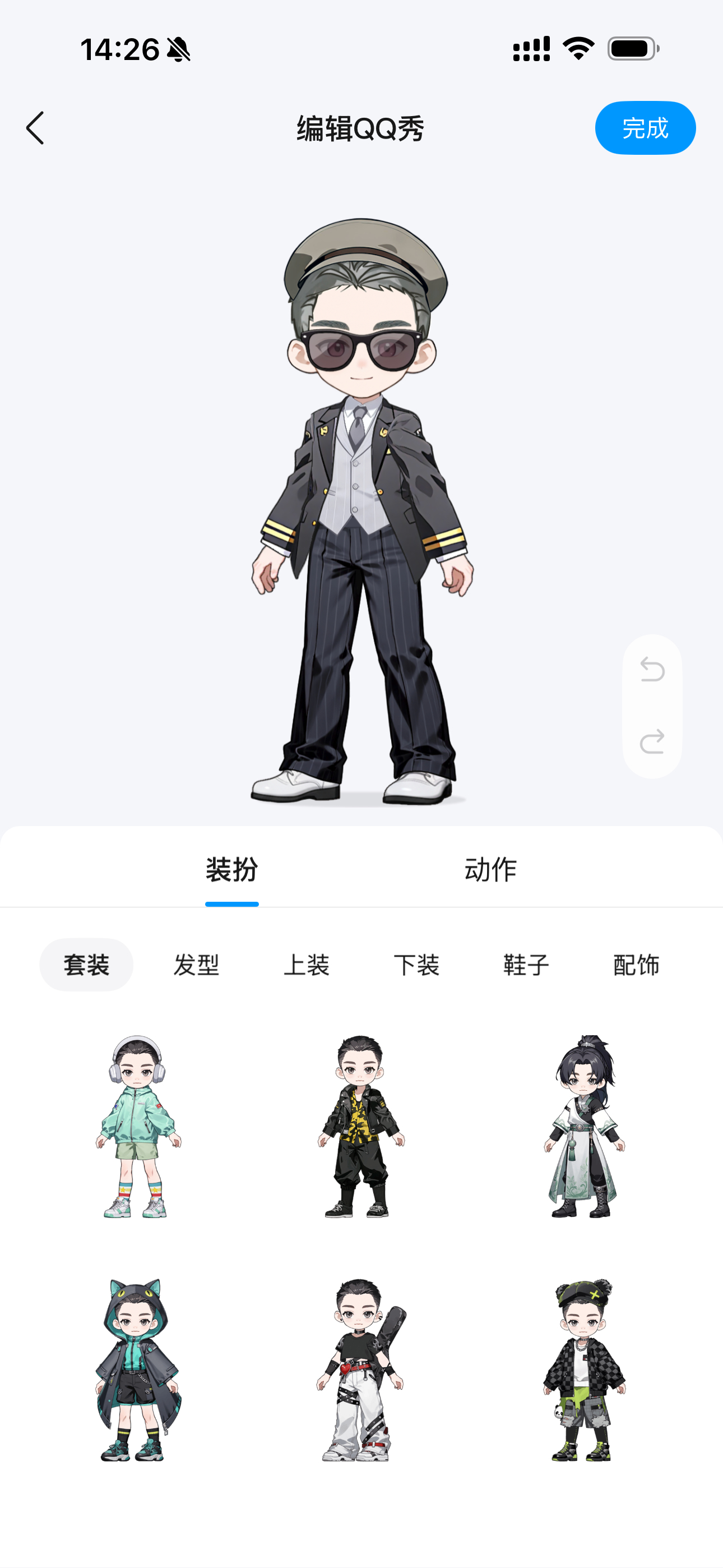Tap the back chevron to exit editor
The image size is (723, 1568).
tap(35, 128)
